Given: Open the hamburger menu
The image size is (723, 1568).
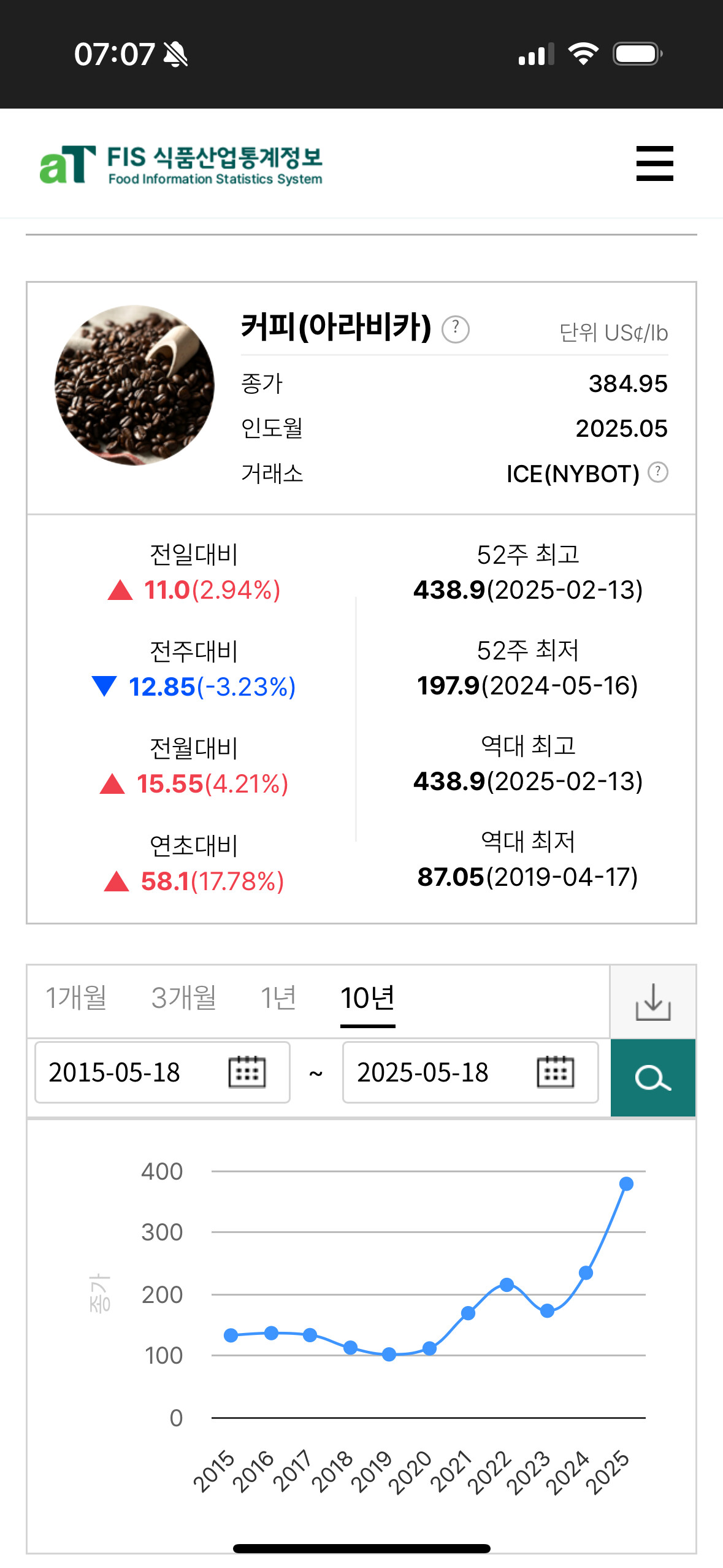Looking at the screenshot, I should 654,164.
